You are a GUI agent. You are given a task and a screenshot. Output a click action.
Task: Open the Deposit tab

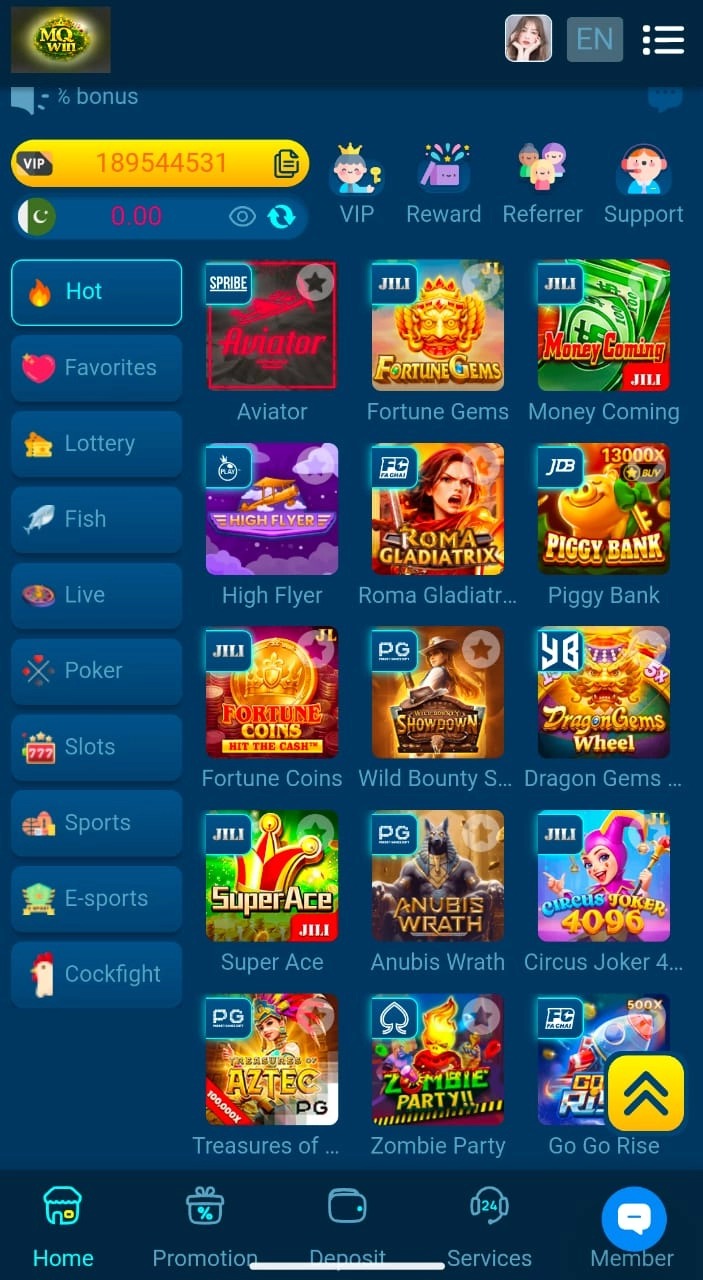347,1226
